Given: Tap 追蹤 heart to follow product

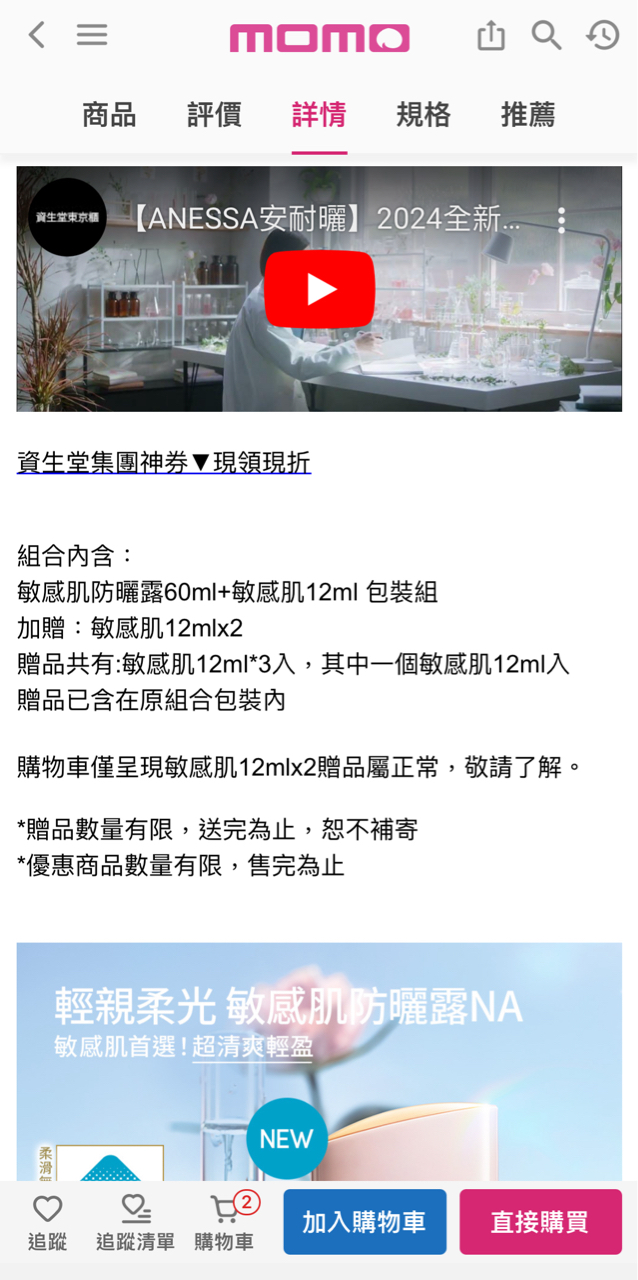Looking at the screenshot, I should point(47,1222).
